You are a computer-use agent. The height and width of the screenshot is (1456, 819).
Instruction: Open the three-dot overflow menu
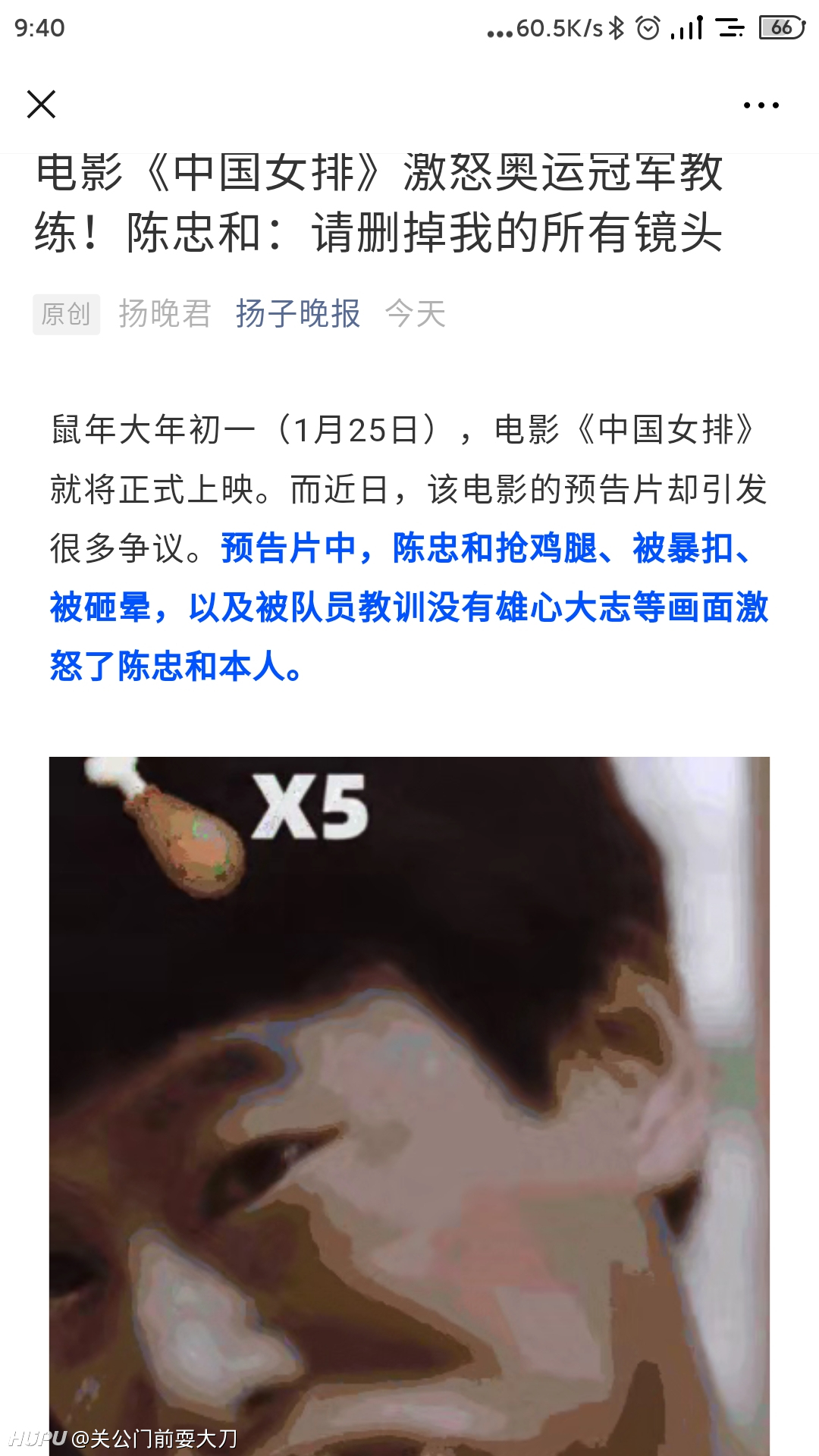(x=761, y=105)
